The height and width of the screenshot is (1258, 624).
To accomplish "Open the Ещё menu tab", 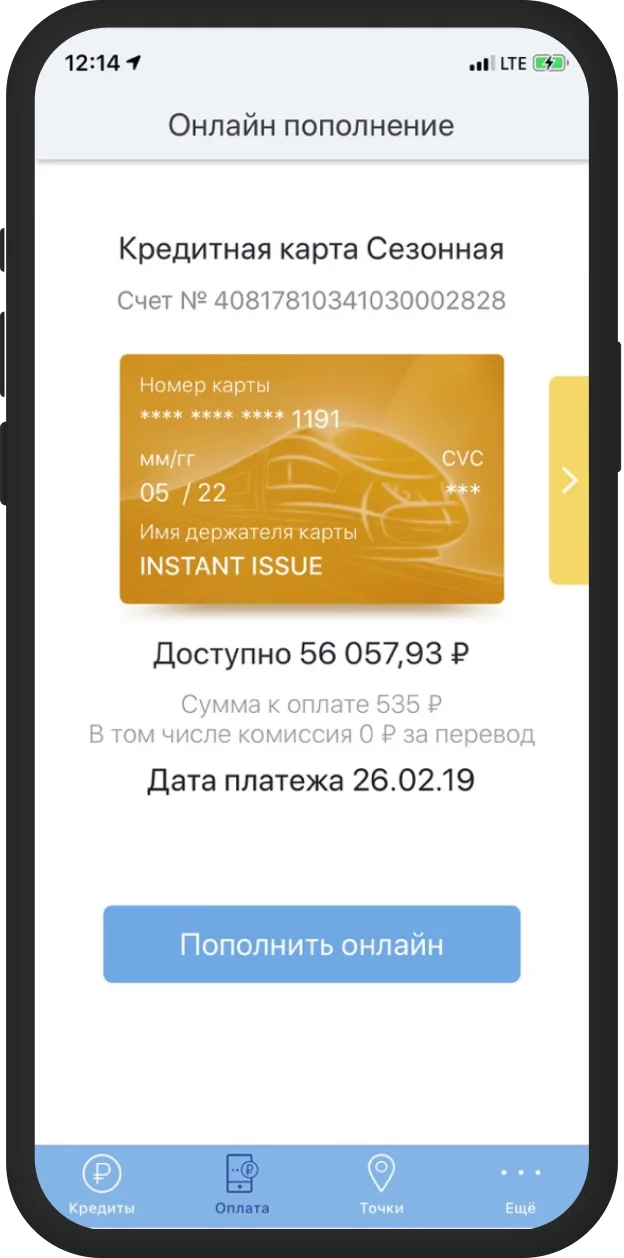I will [x=520, y=1185].
